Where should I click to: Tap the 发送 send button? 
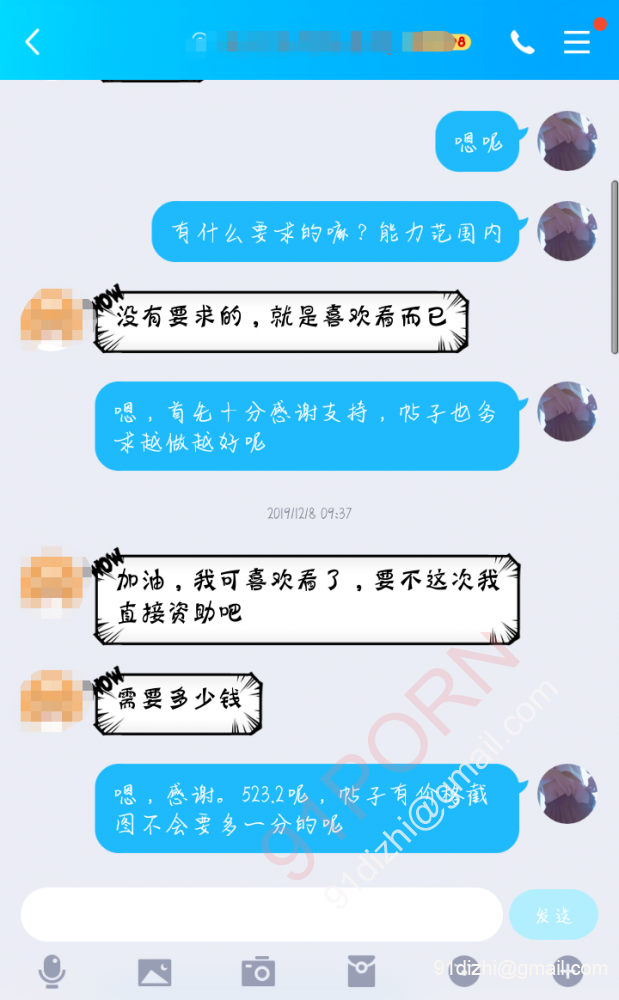(x=553, y=915)
